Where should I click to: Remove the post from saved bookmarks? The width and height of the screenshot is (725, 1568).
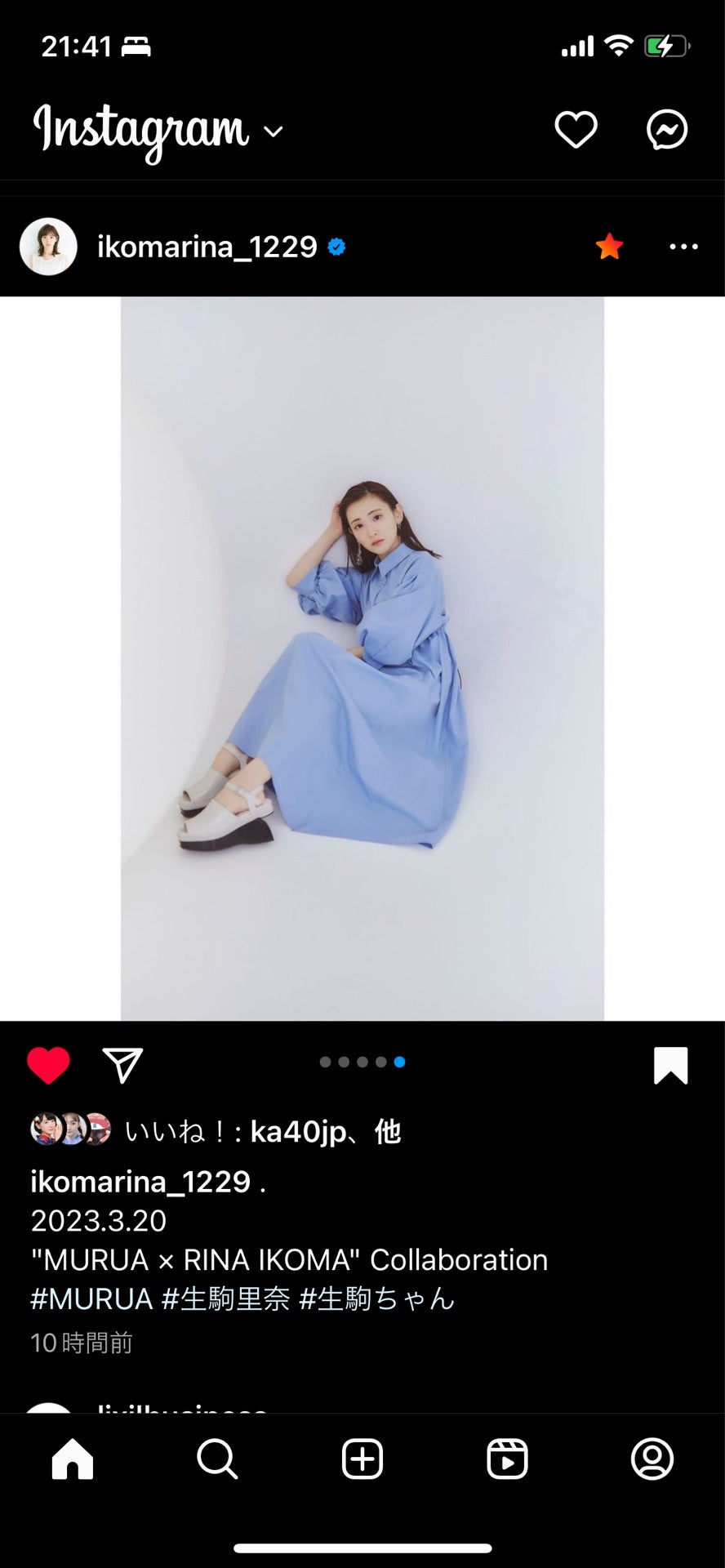(670, 1065)
